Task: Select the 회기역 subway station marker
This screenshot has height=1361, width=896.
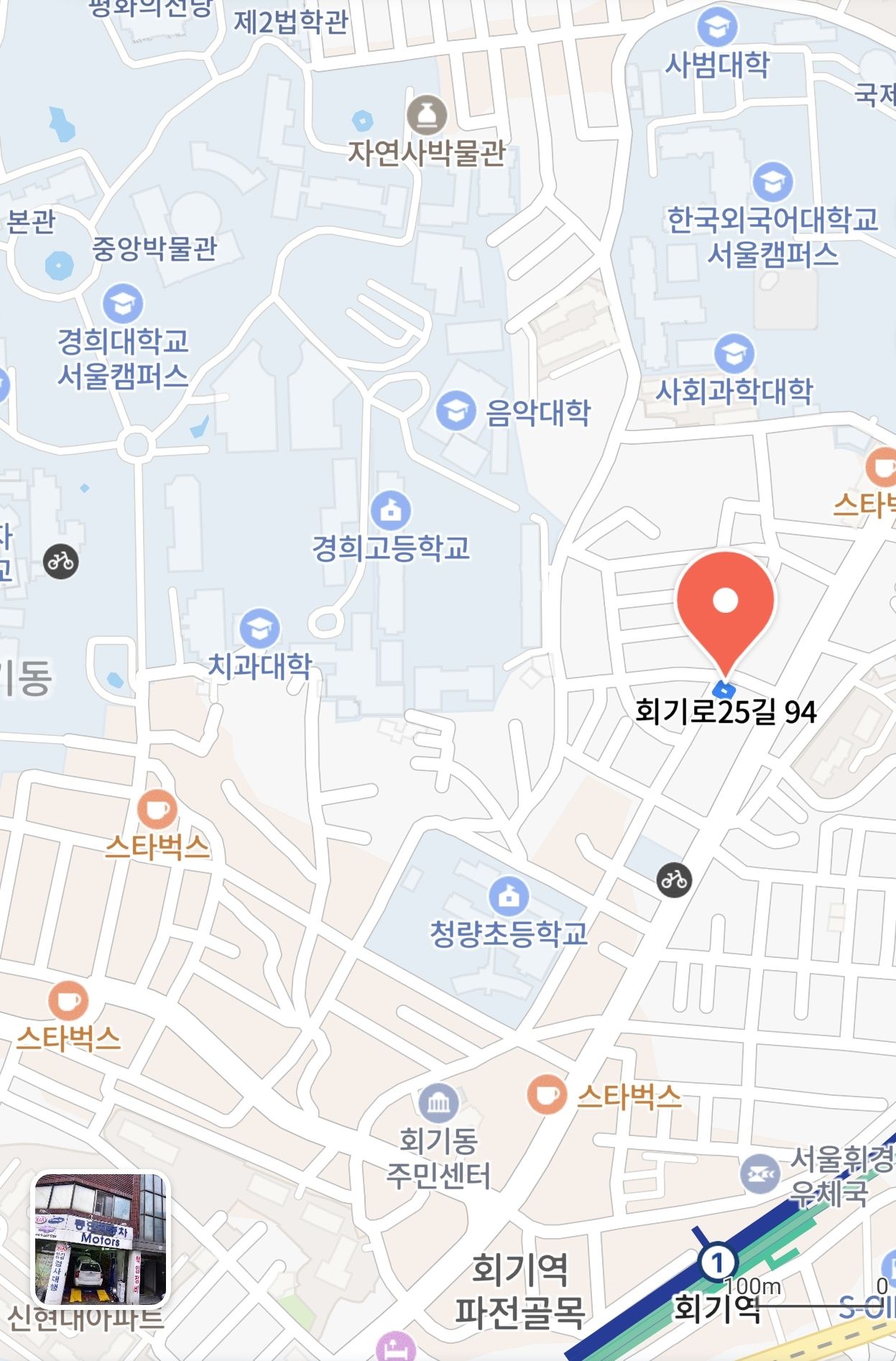Action: [x=716, y=1262]
